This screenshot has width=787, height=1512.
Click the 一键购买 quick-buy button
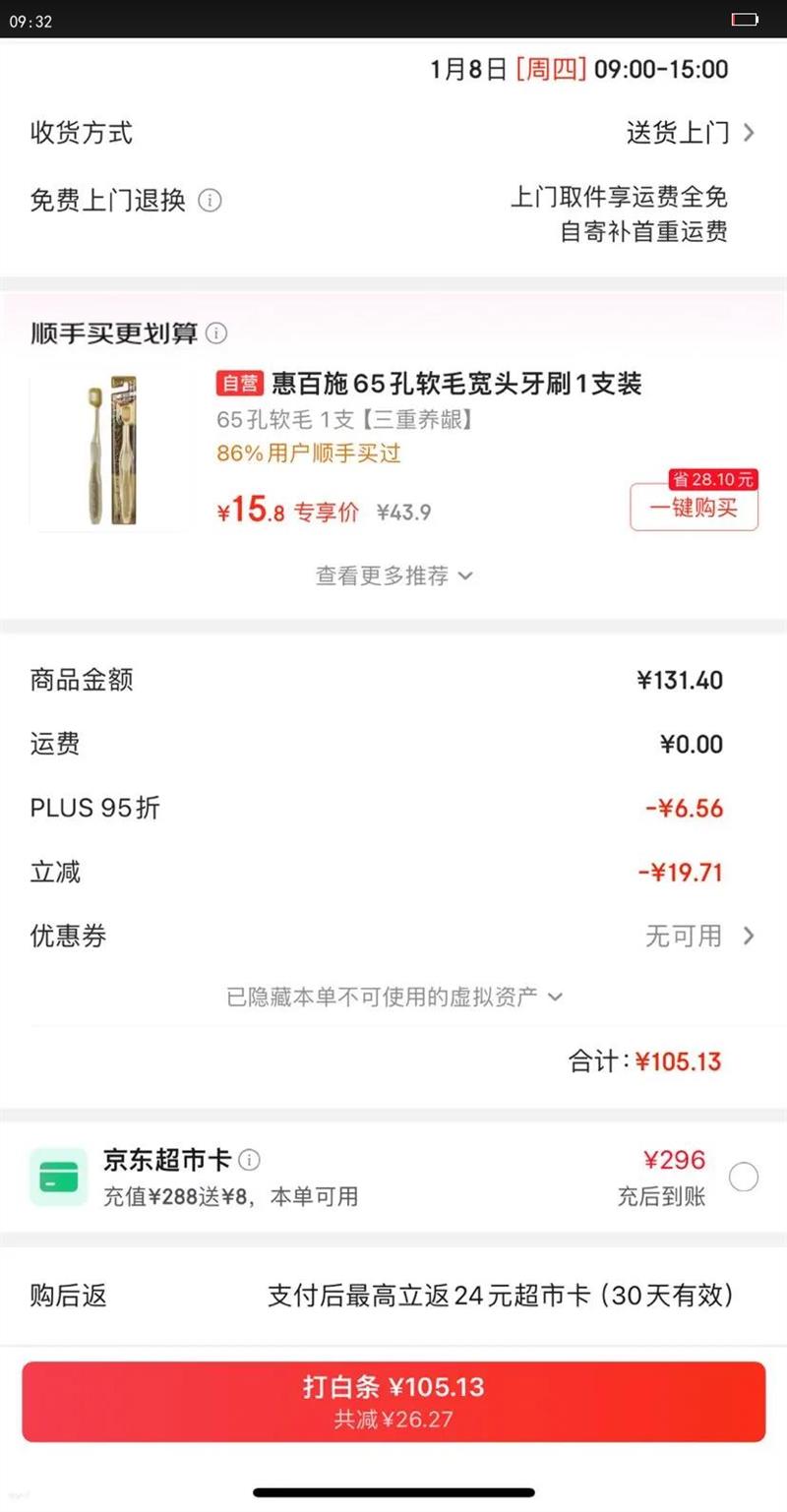click(x=694, y=508)
